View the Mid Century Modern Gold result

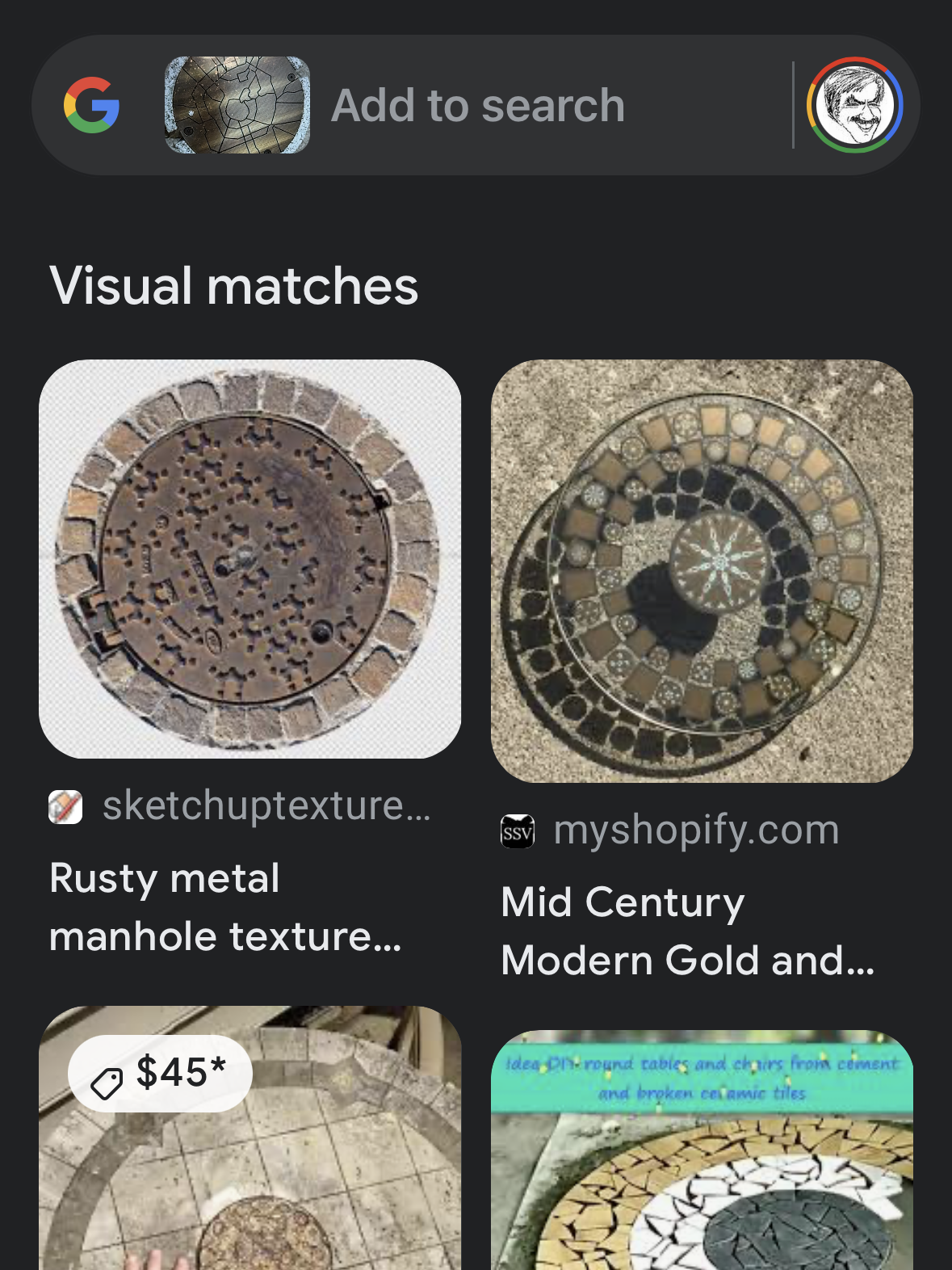pyautogui.click(x=702, y=571)
